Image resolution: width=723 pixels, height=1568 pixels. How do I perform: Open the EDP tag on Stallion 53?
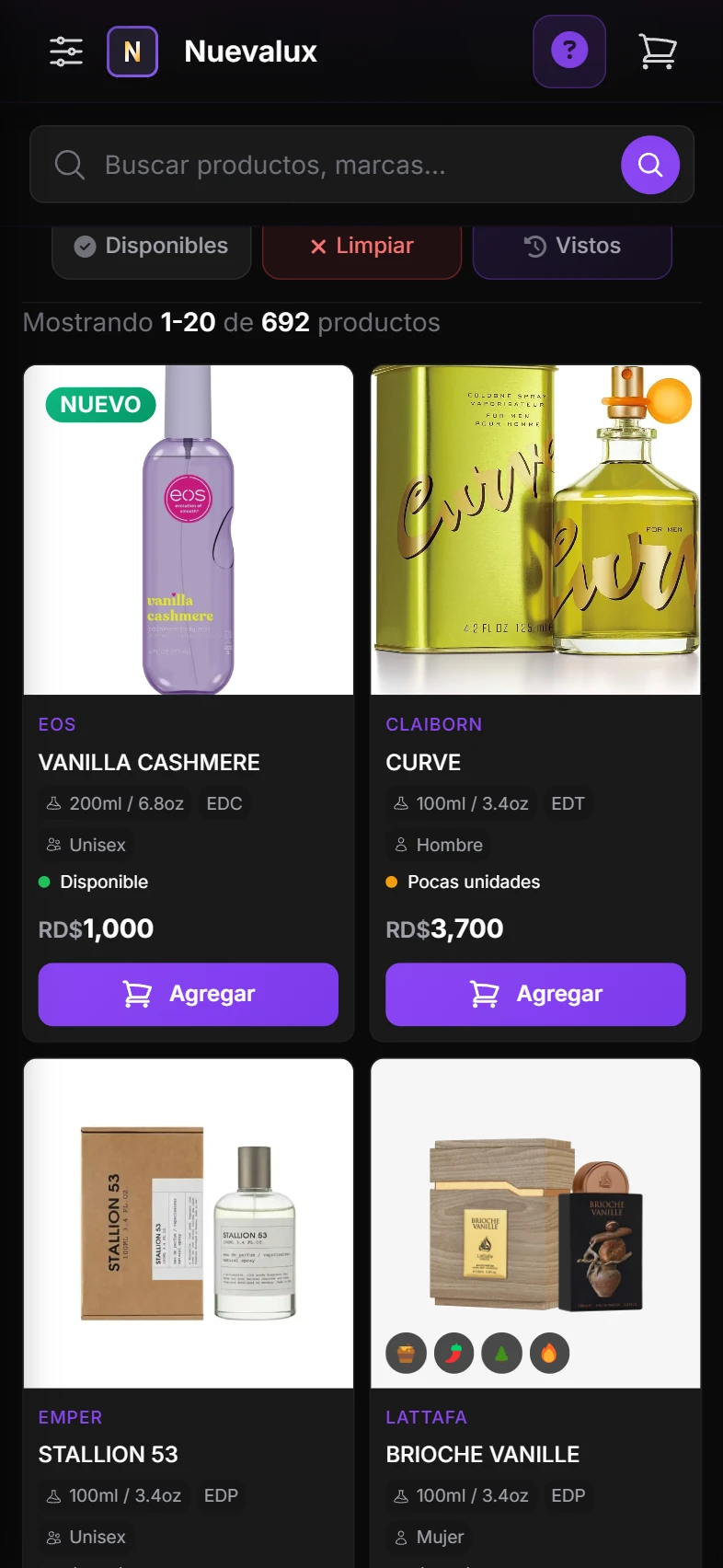pos(221,1495)
